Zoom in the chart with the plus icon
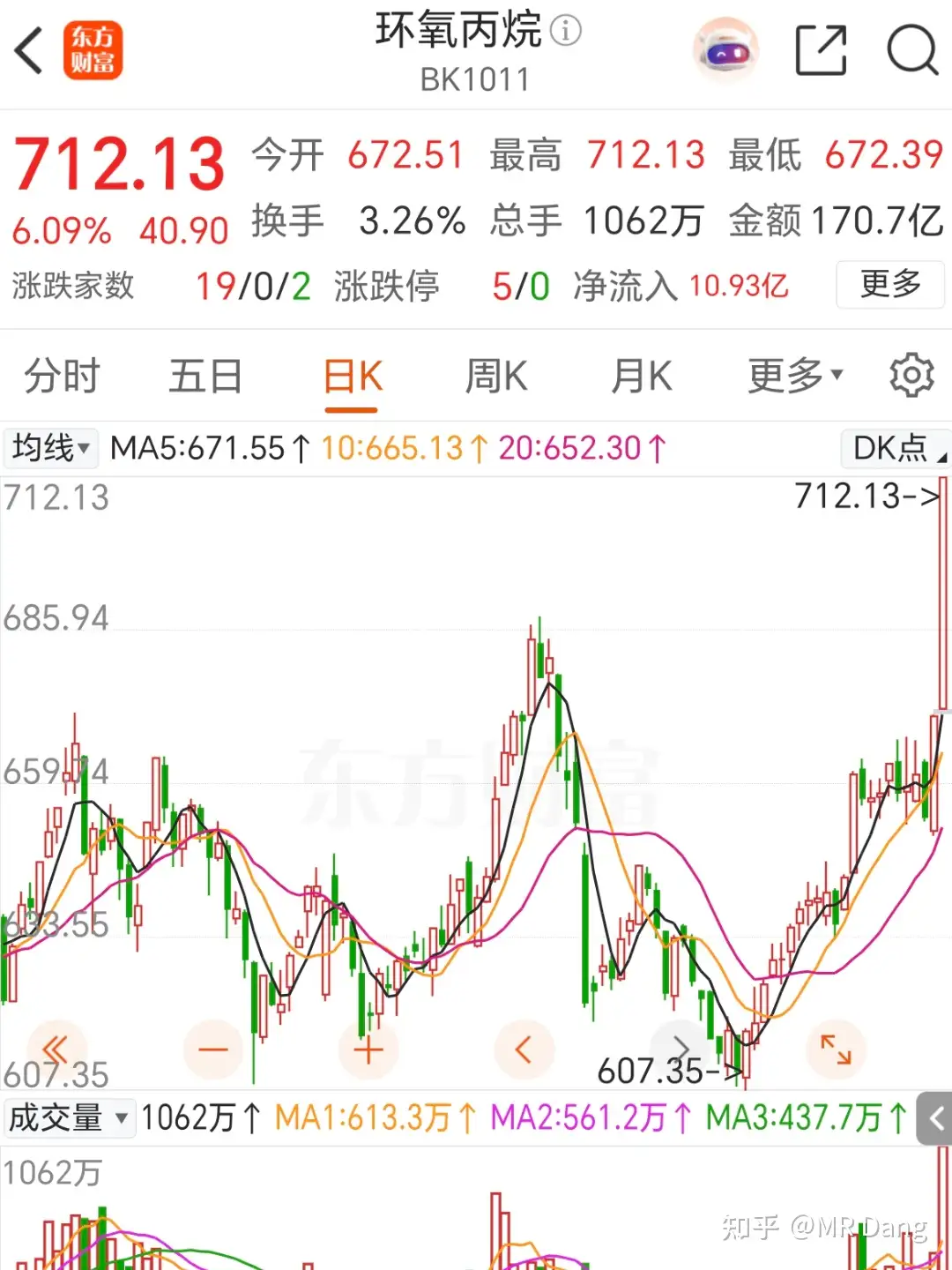952x1270 pixels. pos(368,1049)
